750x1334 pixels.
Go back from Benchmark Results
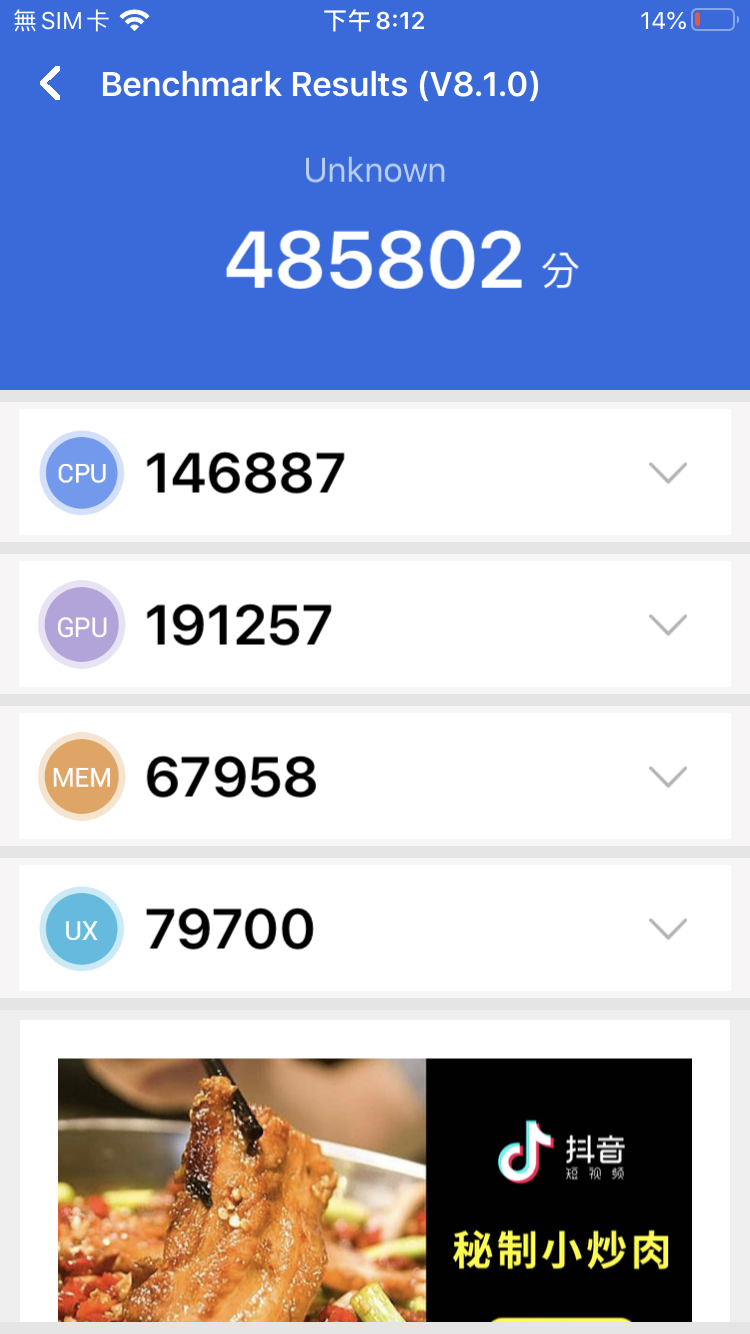[50, 84]
